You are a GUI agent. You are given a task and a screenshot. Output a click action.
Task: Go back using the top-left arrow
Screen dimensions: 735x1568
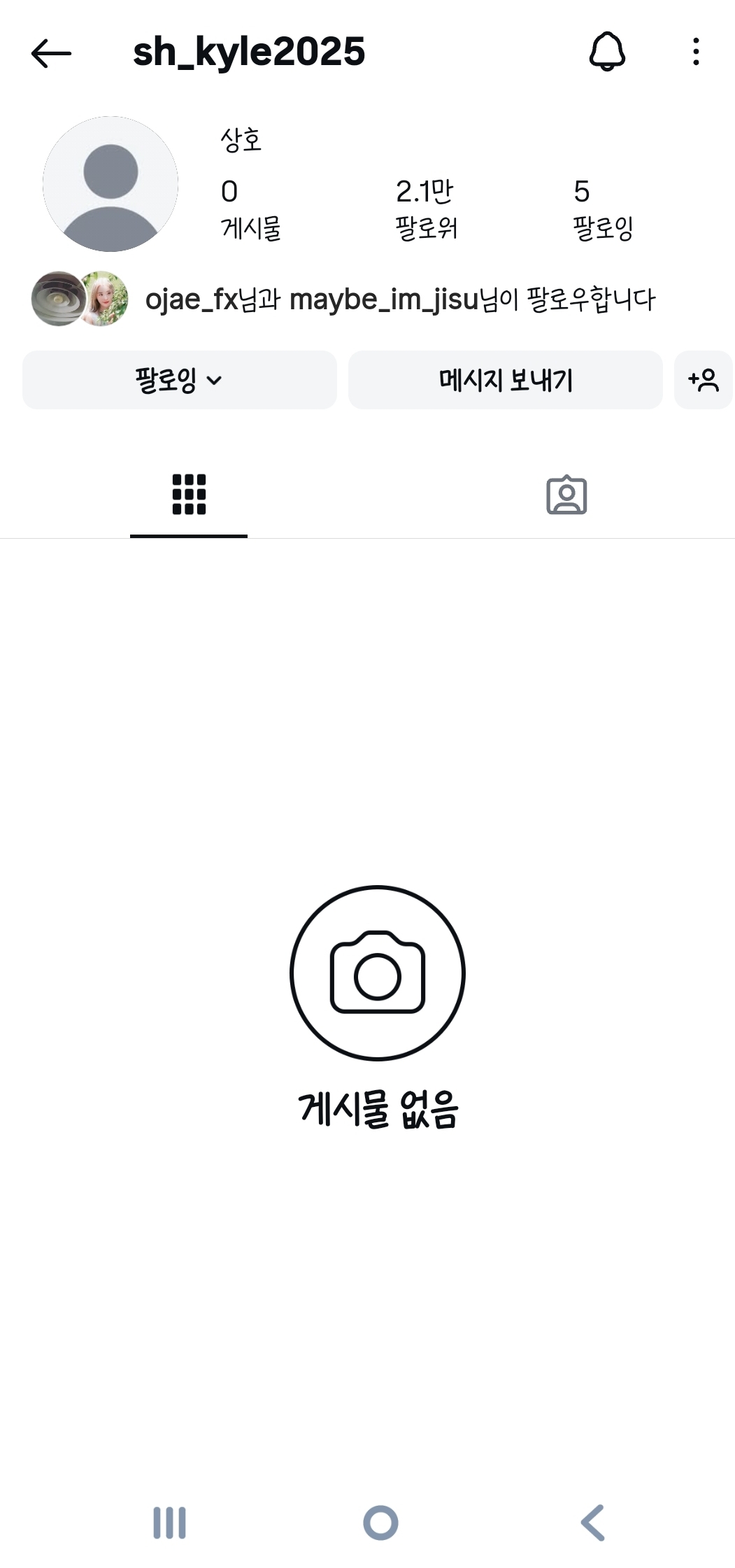(51, 53)
